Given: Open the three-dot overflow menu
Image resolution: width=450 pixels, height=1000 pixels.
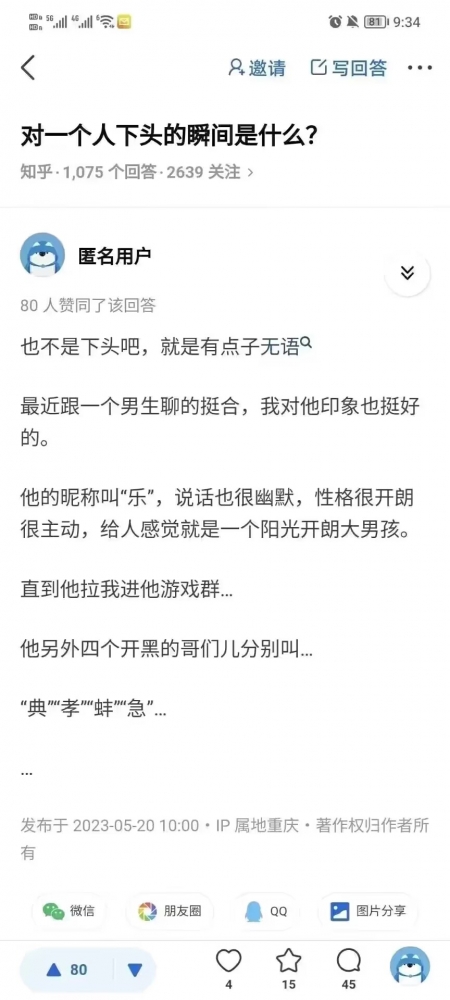Looking at the screenshot, I should 419,68.
